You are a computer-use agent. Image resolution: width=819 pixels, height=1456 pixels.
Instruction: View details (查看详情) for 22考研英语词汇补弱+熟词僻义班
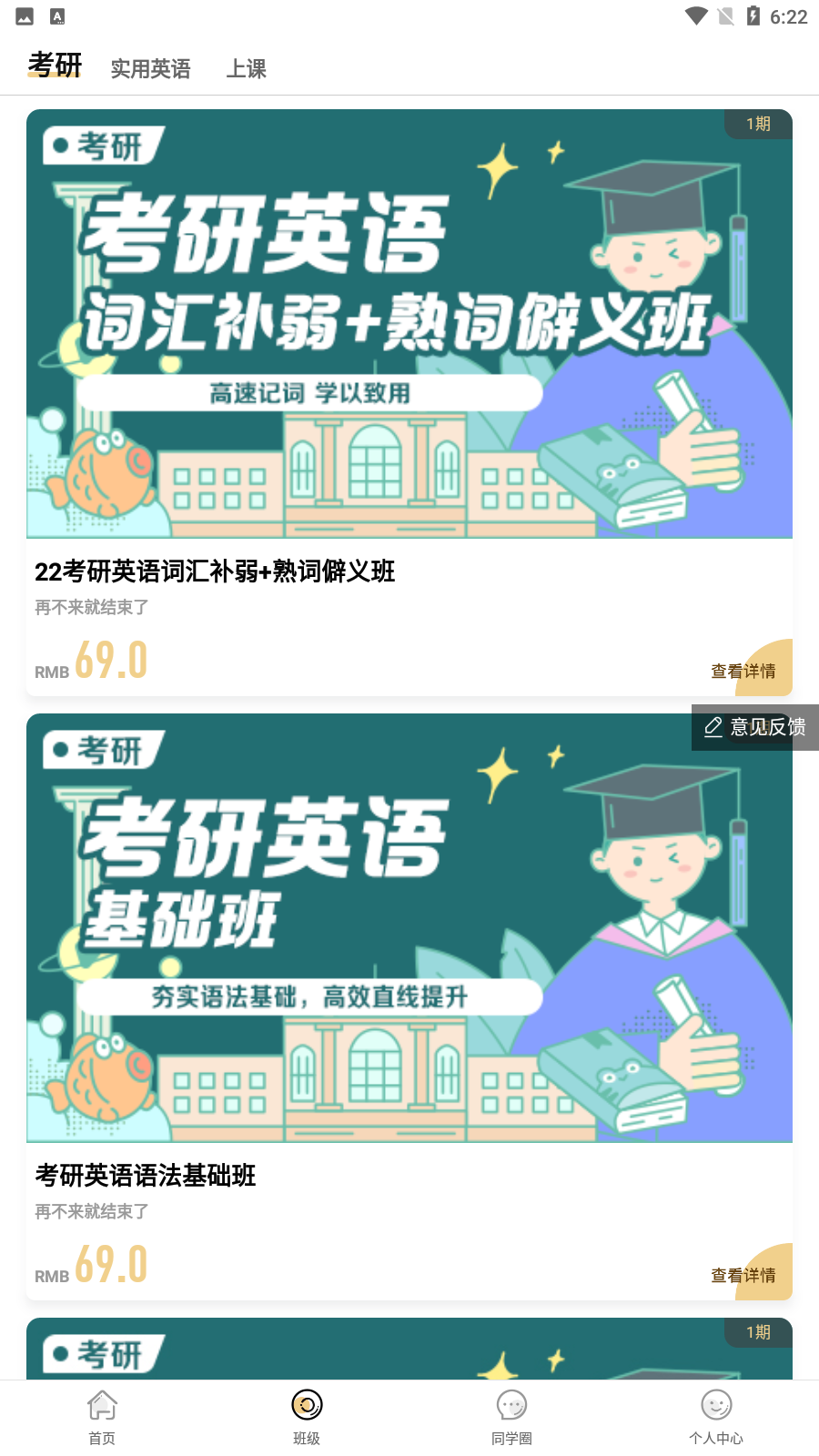click(743, 671)
